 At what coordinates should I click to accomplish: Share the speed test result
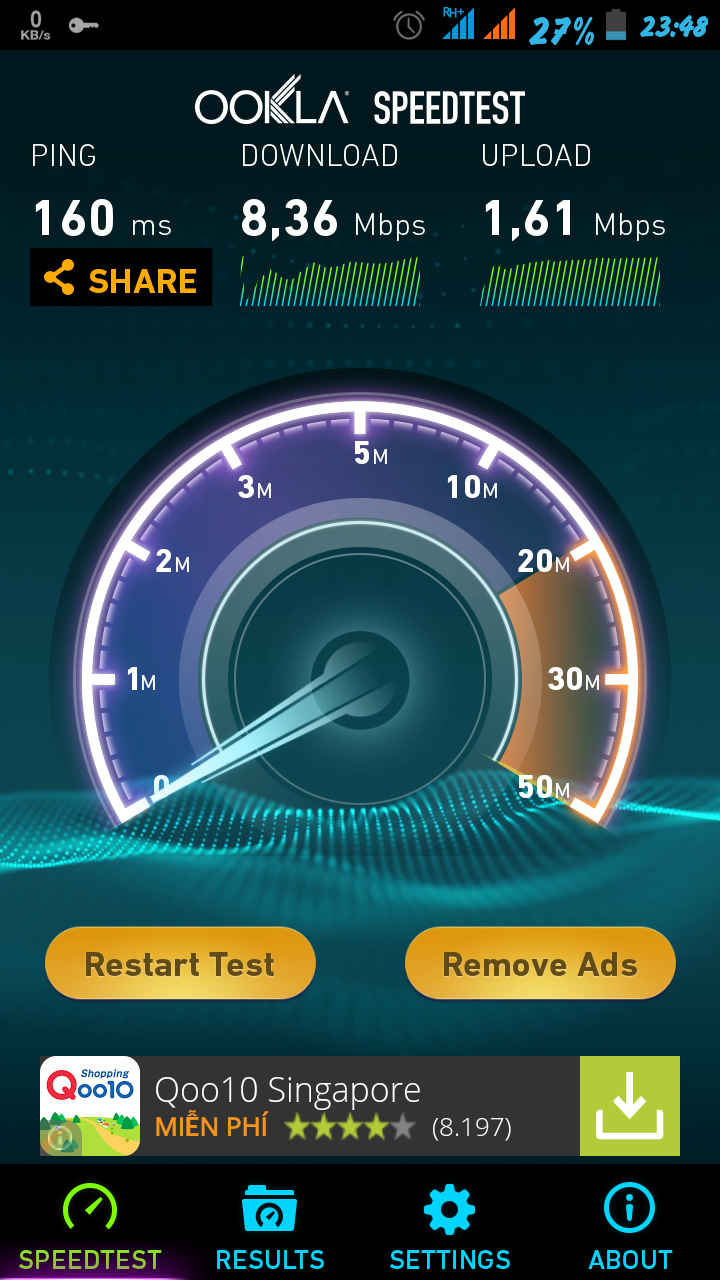coord(121,278)
